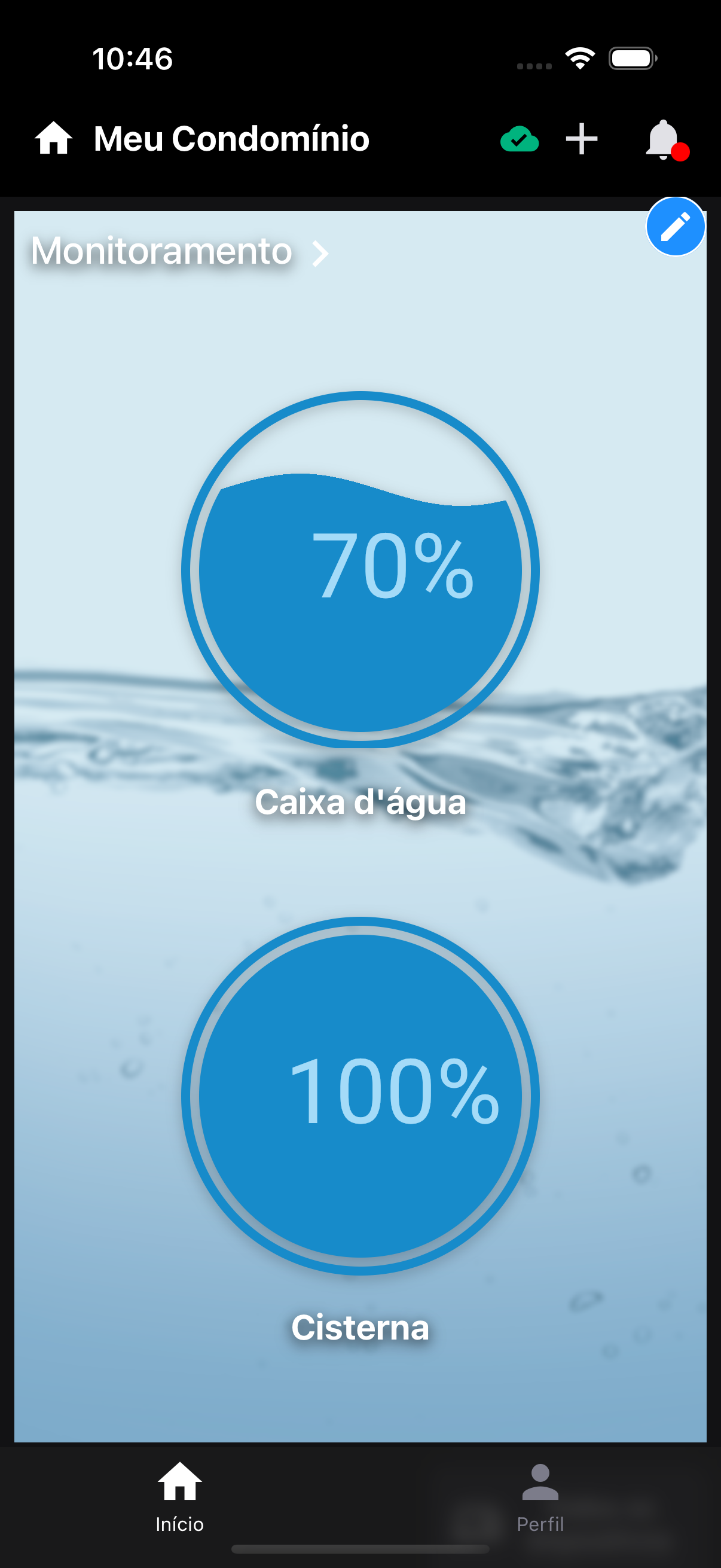Switch to the Perfil tab
The width and height of the screenshot is (721, 1568).
[540, 1497]
